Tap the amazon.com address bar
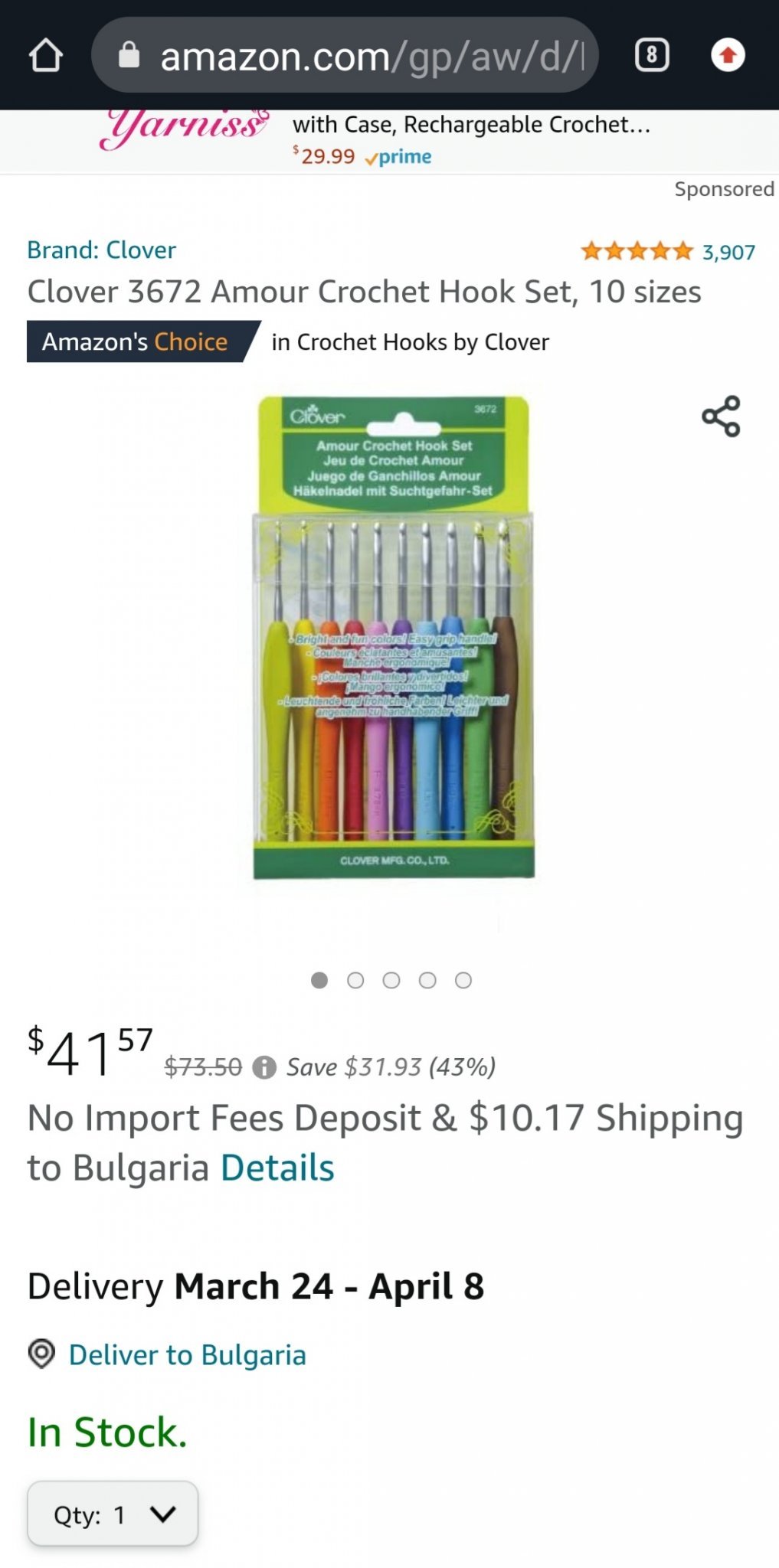The width and height of the screenshot is (779, 1568). [x=345, y=55]
